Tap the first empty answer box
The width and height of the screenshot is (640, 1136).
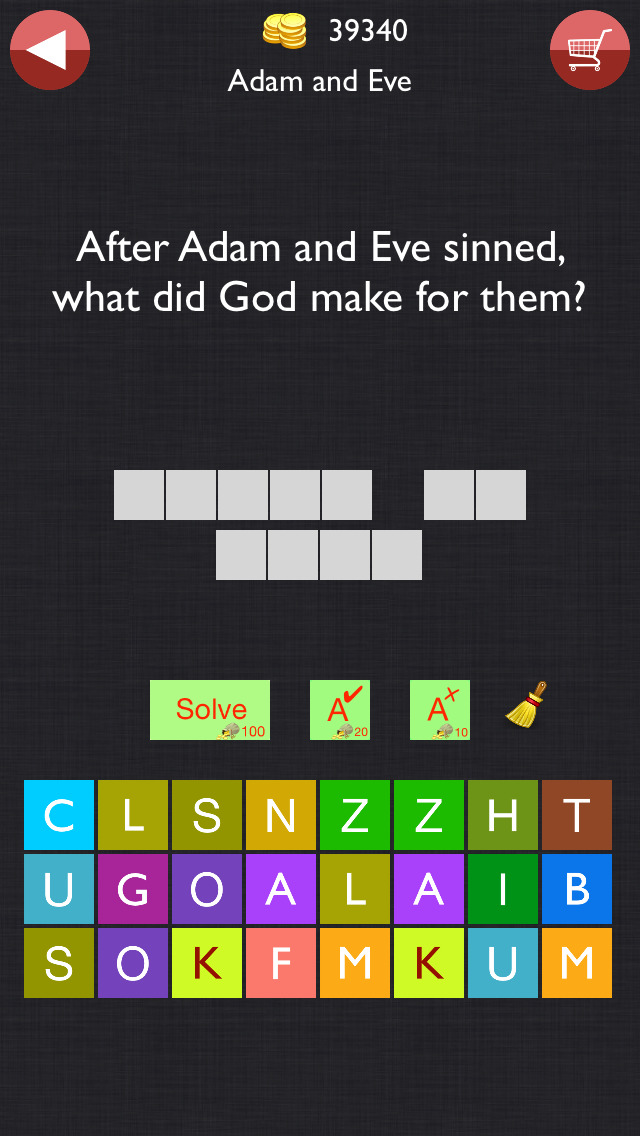pyautogui.click(x=139, y=495)
